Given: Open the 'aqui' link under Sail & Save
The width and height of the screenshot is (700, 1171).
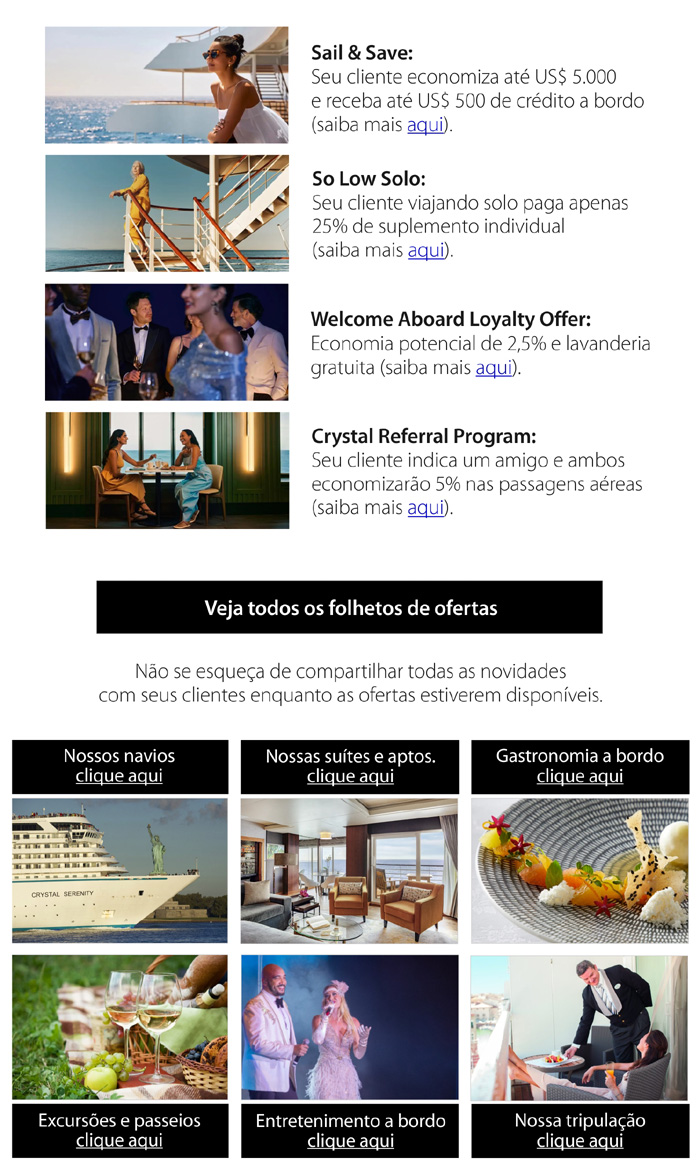Looking at the screenshot, I should pos(425,126).
